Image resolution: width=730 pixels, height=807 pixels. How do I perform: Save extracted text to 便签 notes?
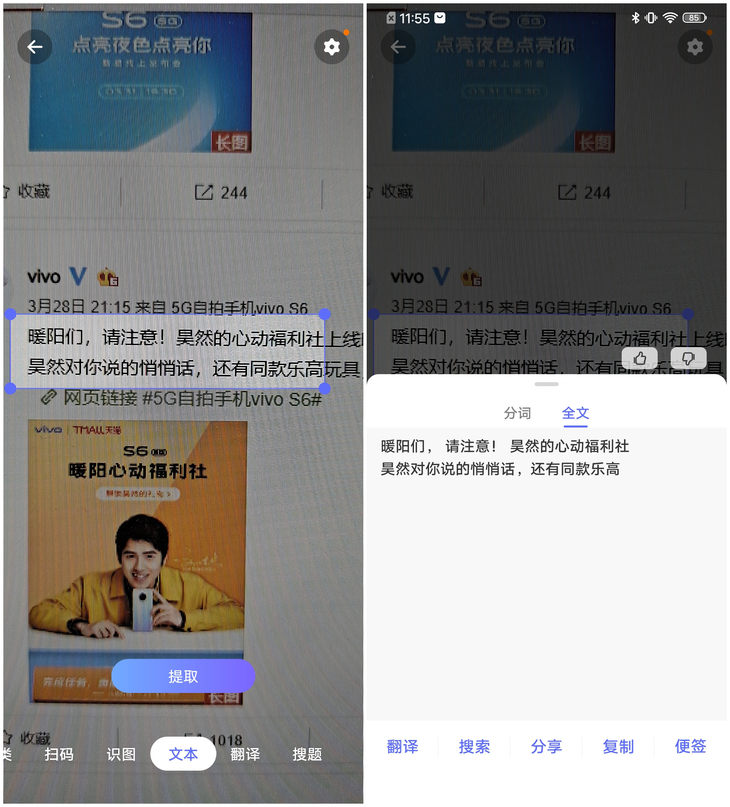coord(690,746)
